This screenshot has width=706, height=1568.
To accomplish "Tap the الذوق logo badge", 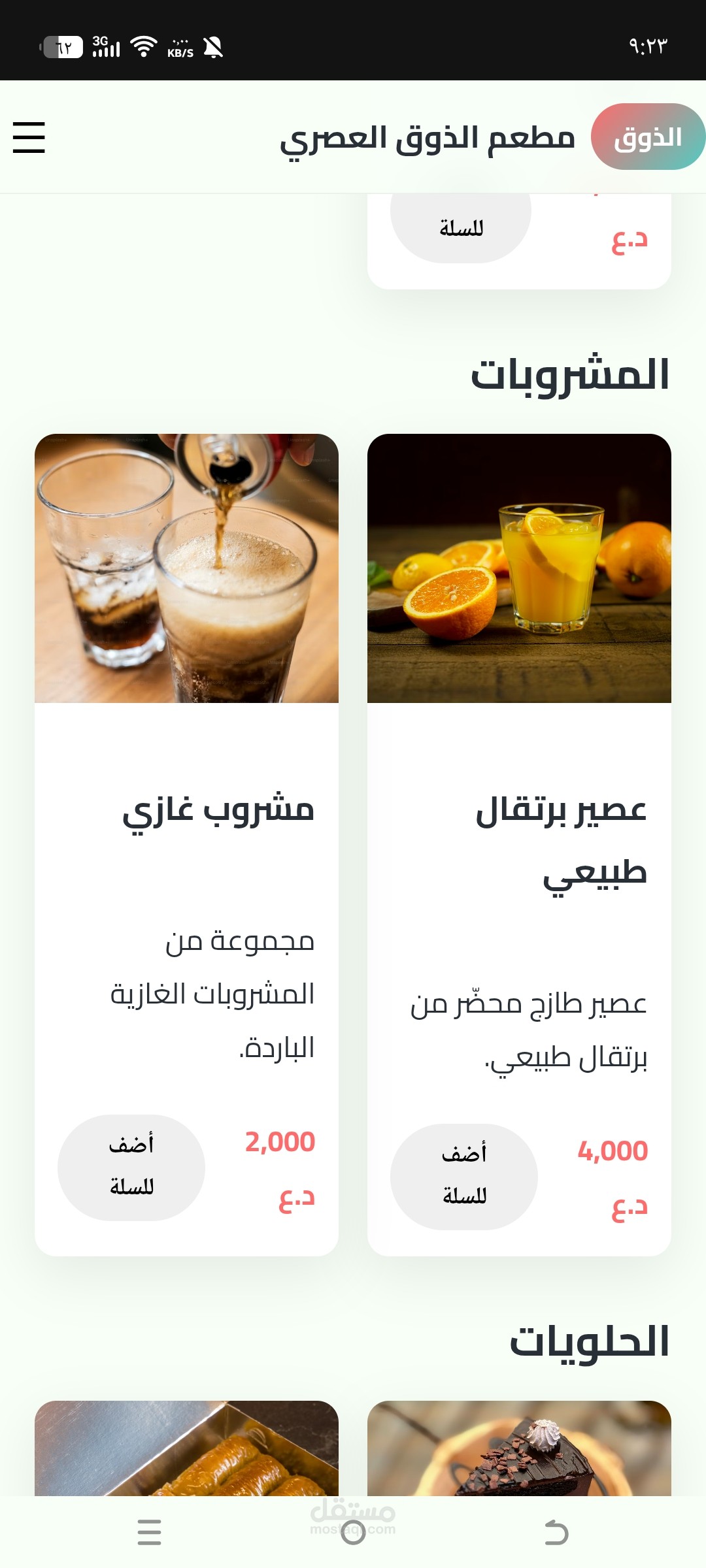I will click(x=647, y=137).
